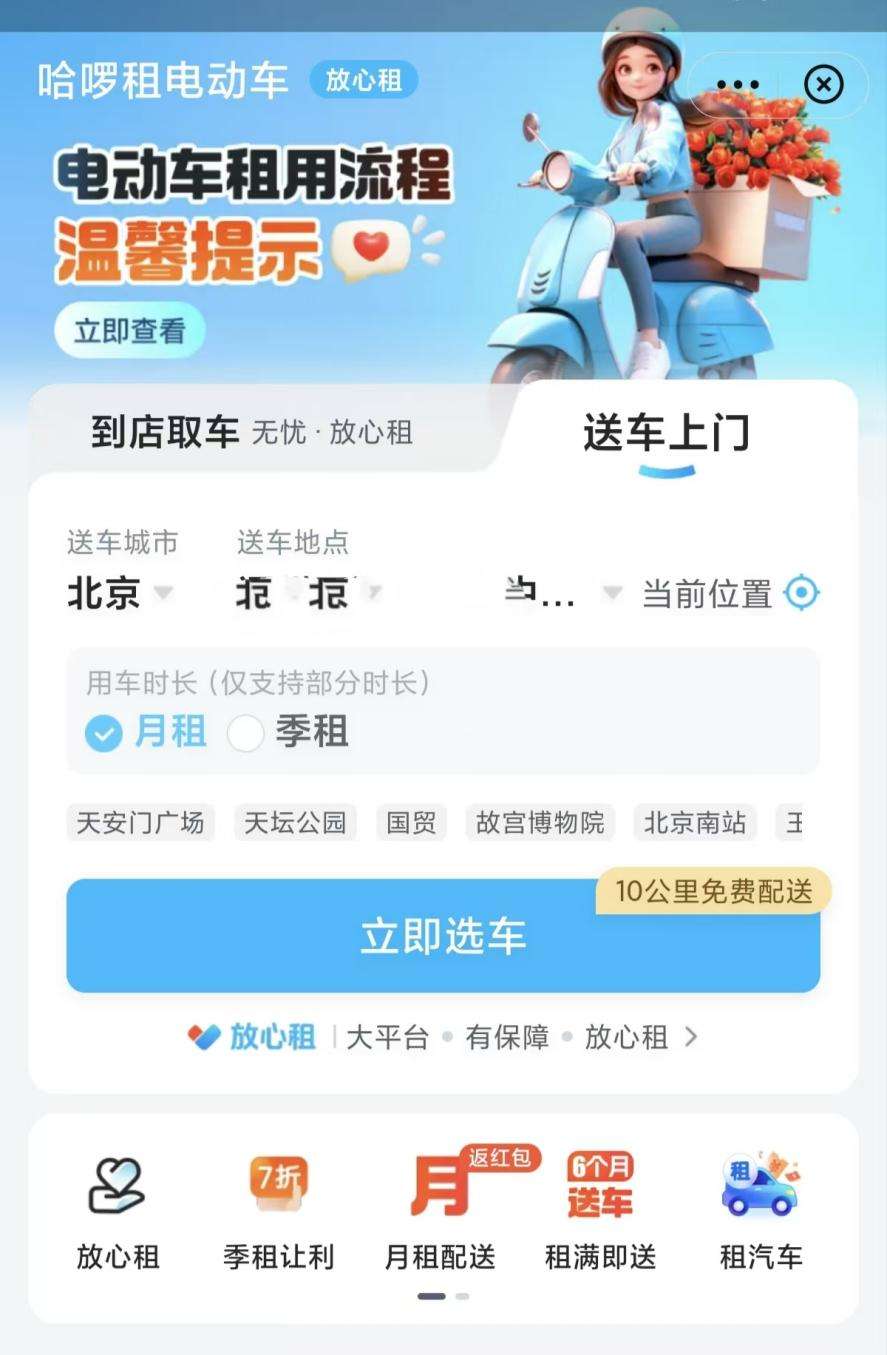Select the 送车上门 tab
Screen dimensions: 887x1355
pos(668,432)
